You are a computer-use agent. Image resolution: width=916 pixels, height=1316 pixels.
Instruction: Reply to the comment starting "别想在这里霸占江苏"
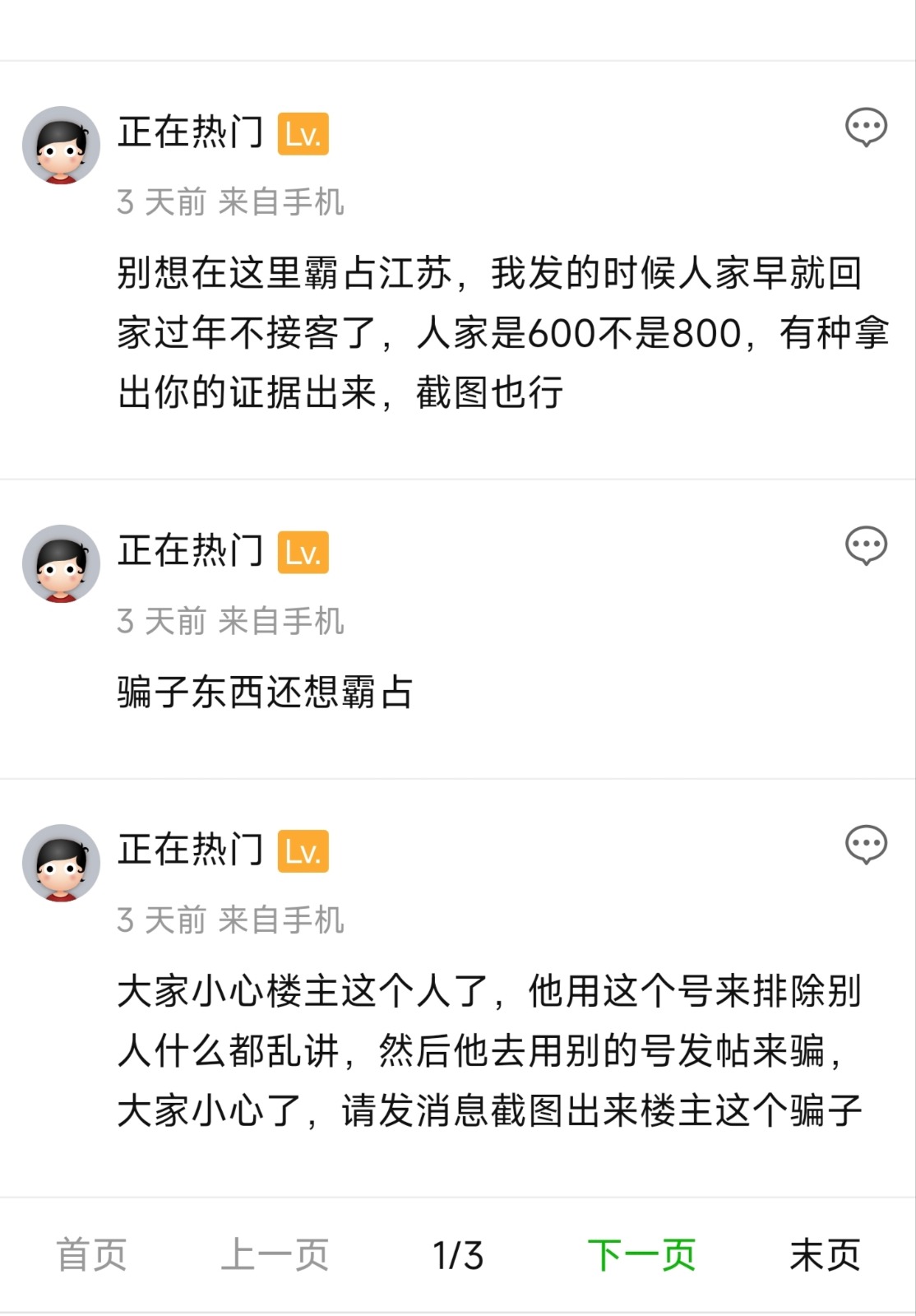pyautogui.click(x=866, y=127)
